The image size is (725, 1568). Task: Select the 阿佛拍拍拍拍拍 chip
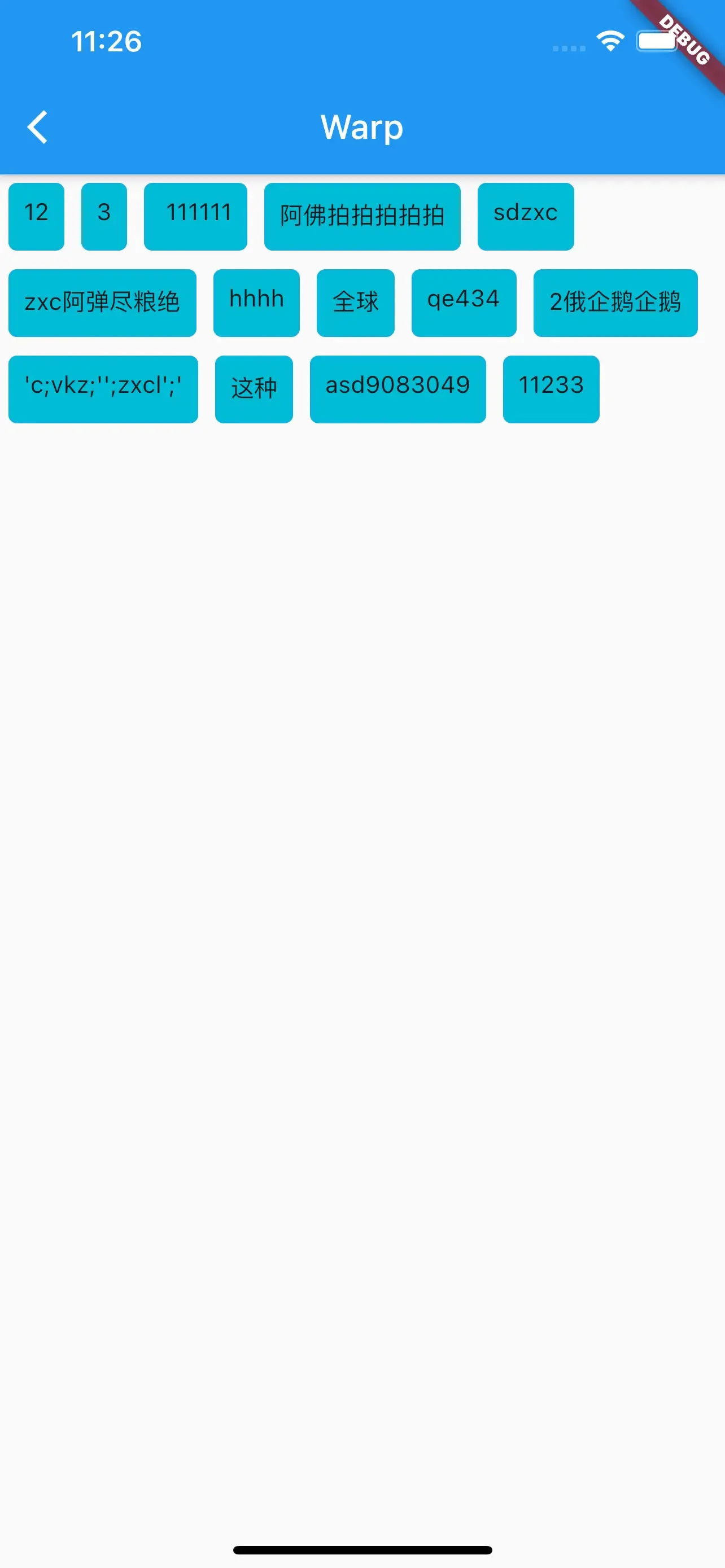coord(362,215)
